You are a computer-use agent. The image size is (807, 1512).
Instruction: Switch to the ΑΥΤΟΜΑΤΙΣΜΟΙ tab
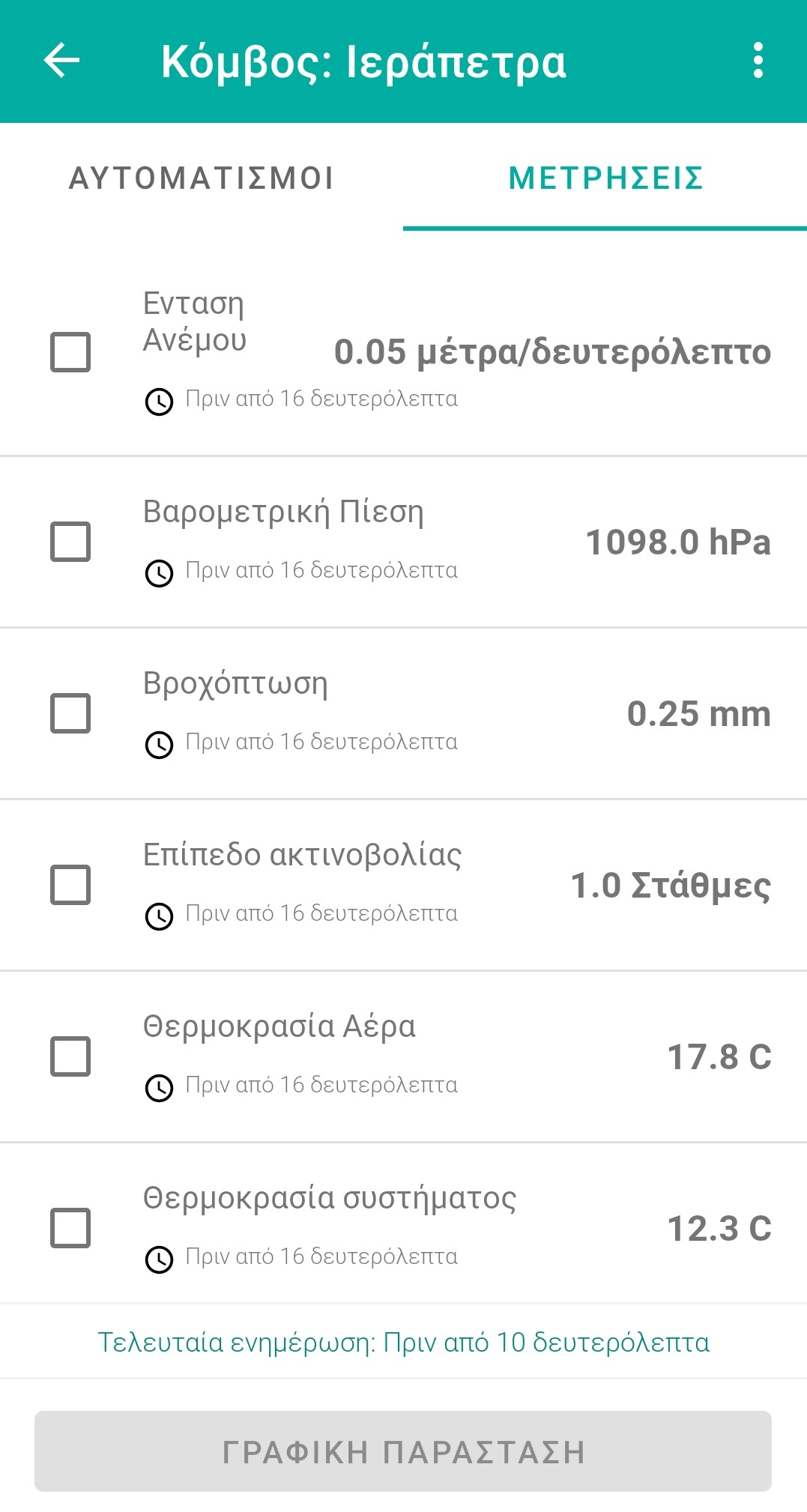tap(202, 178)
